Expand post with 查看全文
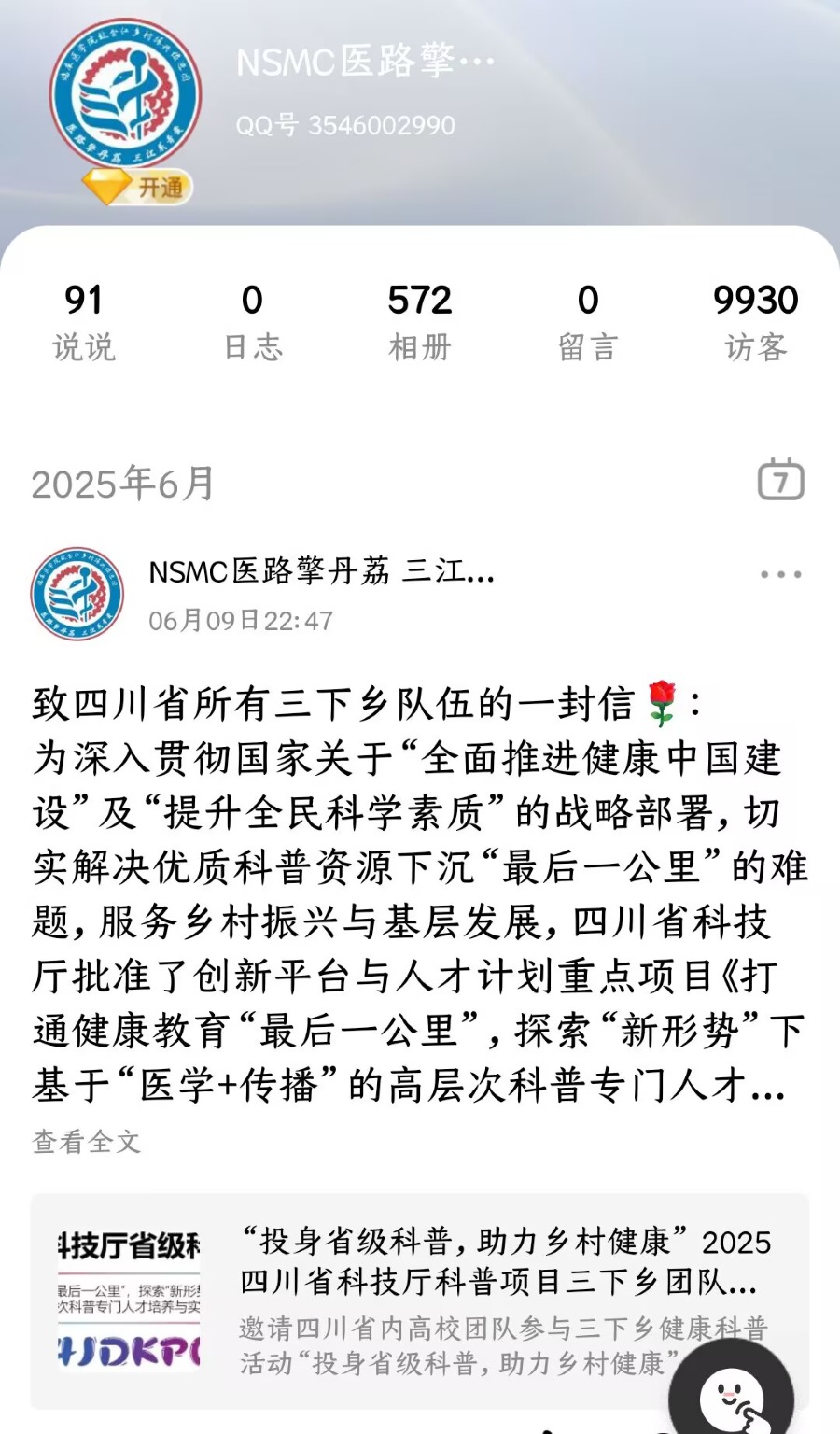The height and width of the screenshot is (1434, 840). point(86,1141)
